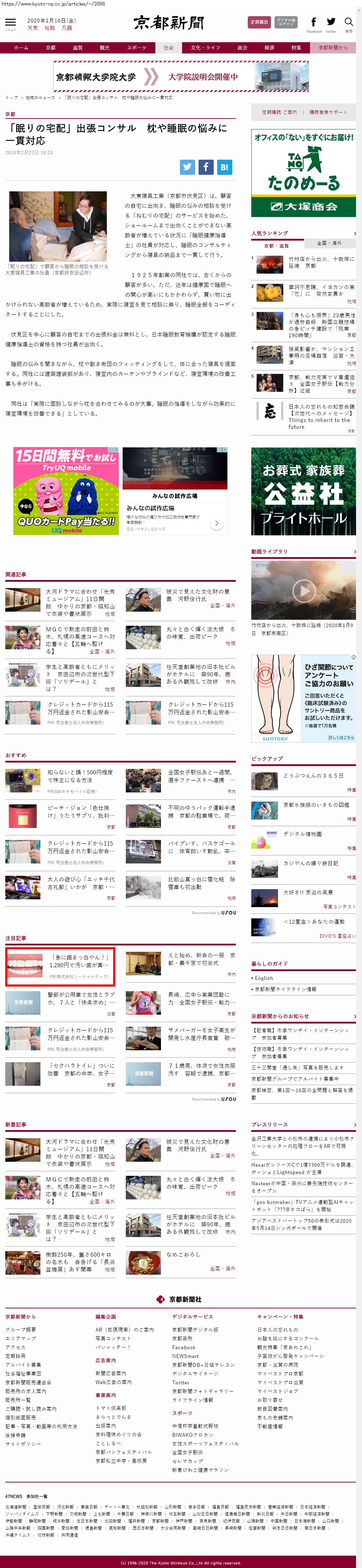Open the 京都新聞デジタル版 footer link
The width and height of the screenshot is (362, 1568).
[x=195, y=1330]
